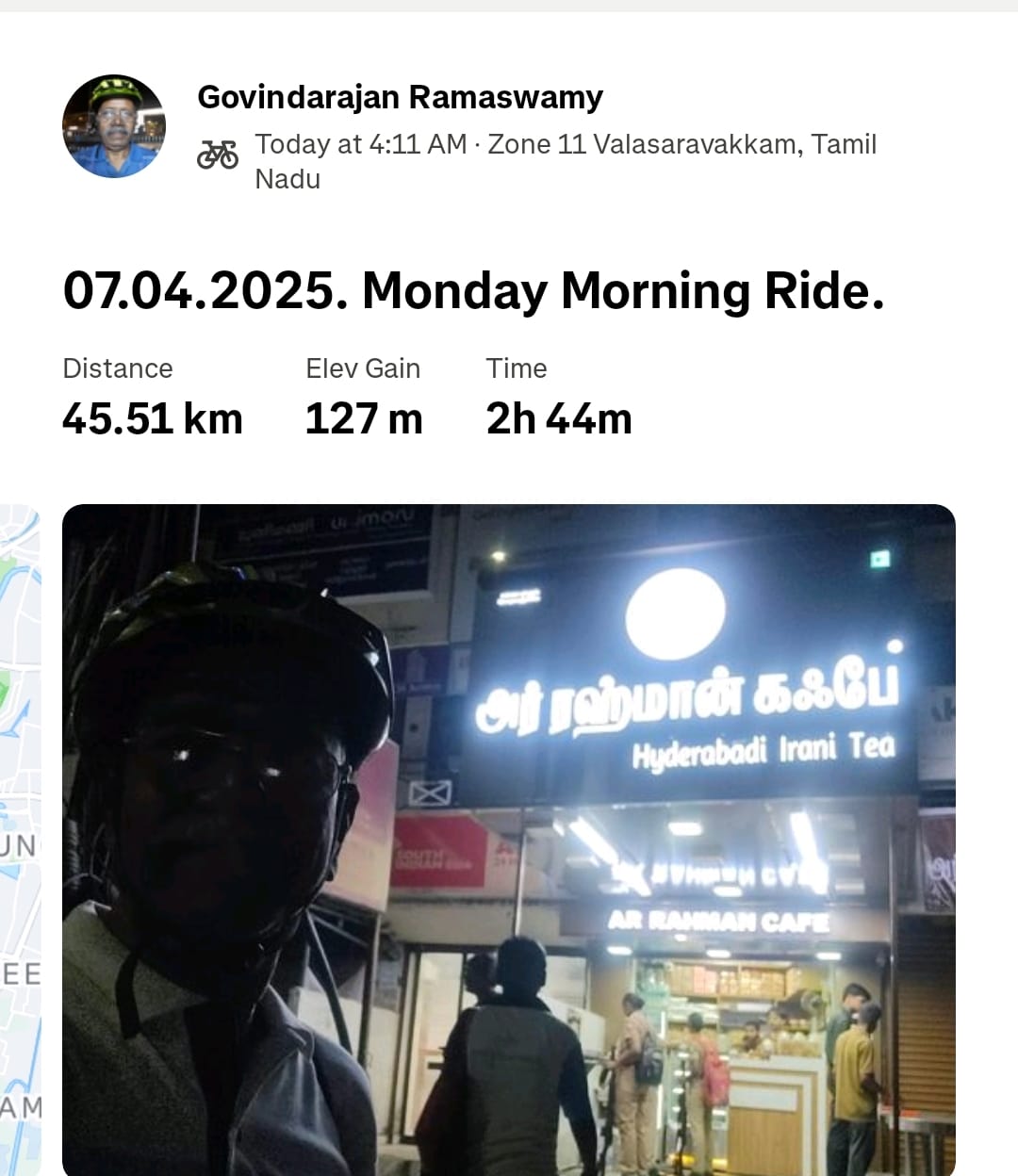This screenshot has width=1018, height=1176.
Task: Open the Monday Morning Ride activity
Action: click(473, 290)
